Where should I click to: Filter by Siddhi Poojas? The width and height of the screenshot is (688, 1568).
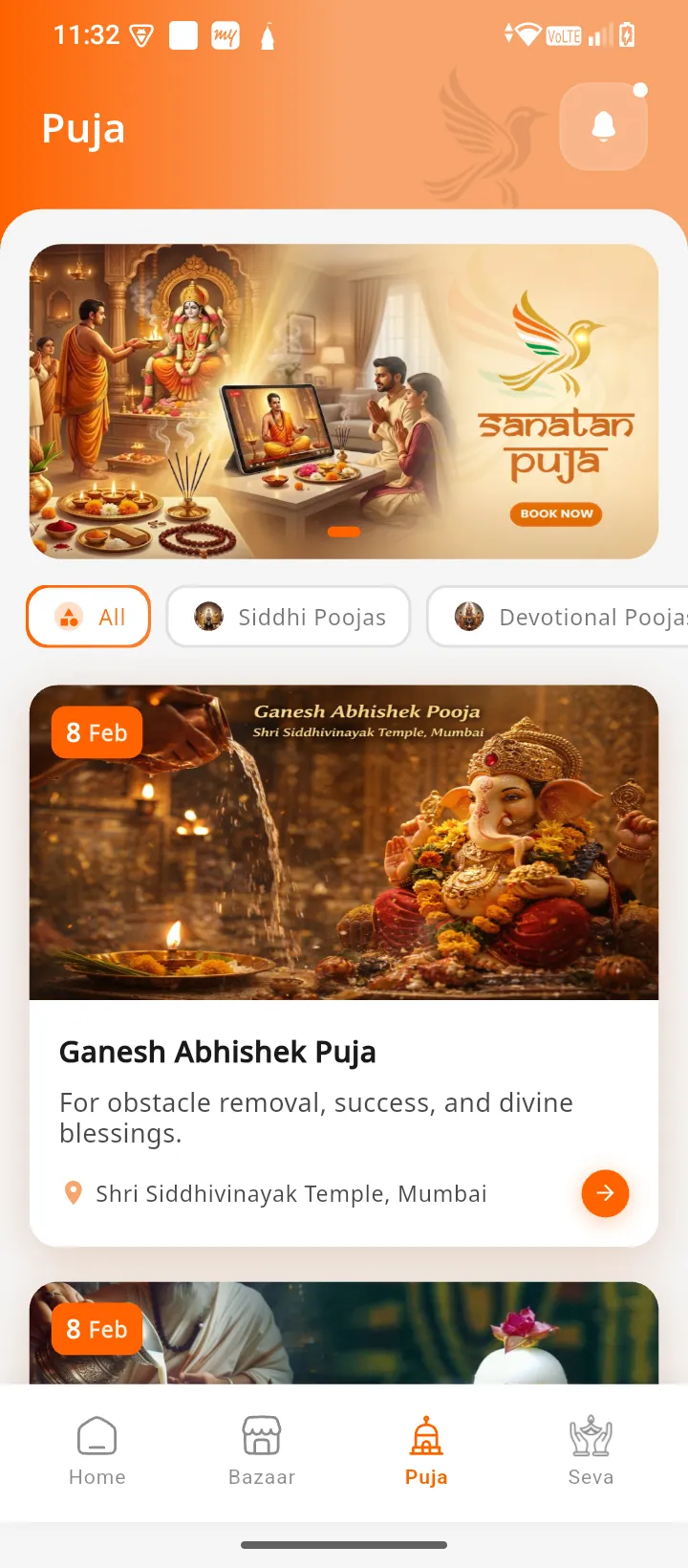289,617
